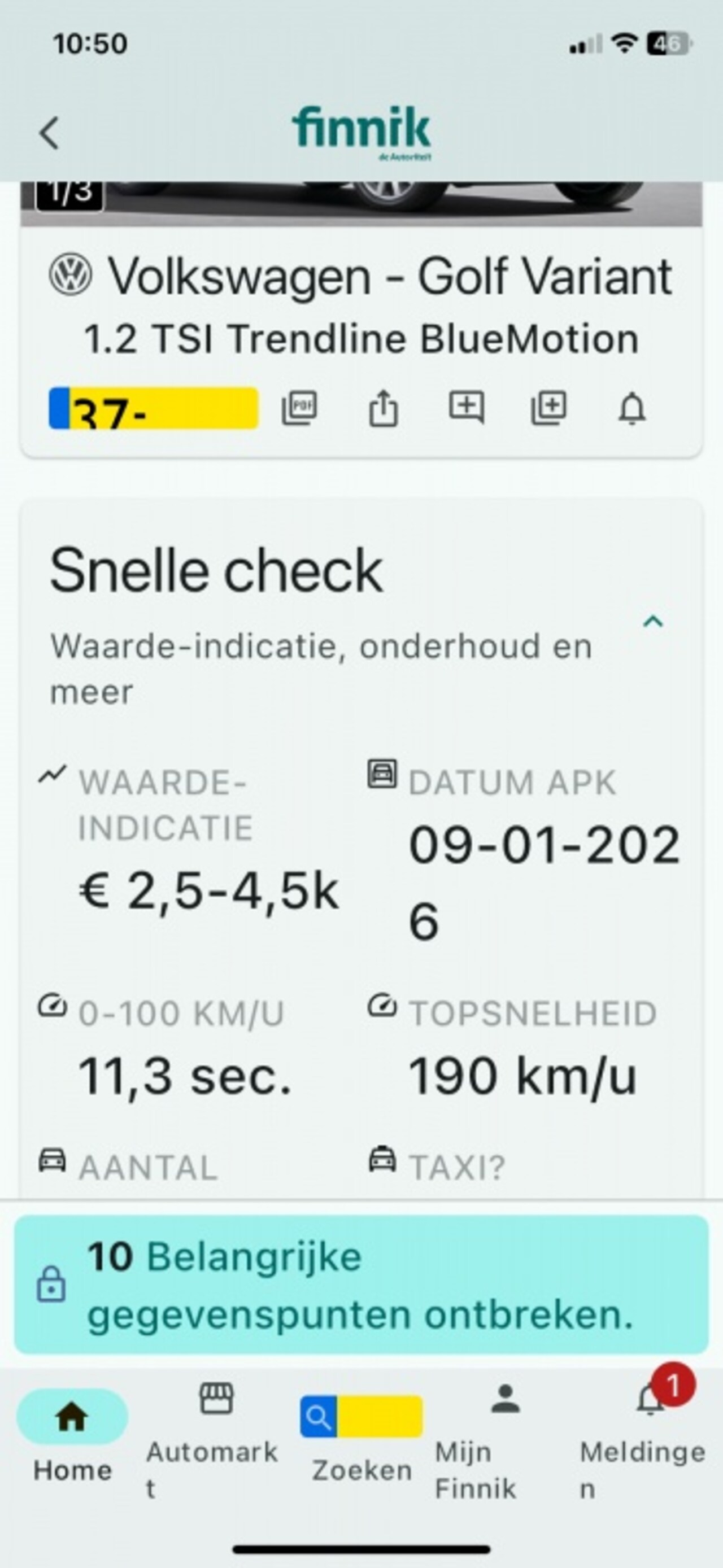
Task: Go to the Zoeken tab
Action: pos(361,1435)
